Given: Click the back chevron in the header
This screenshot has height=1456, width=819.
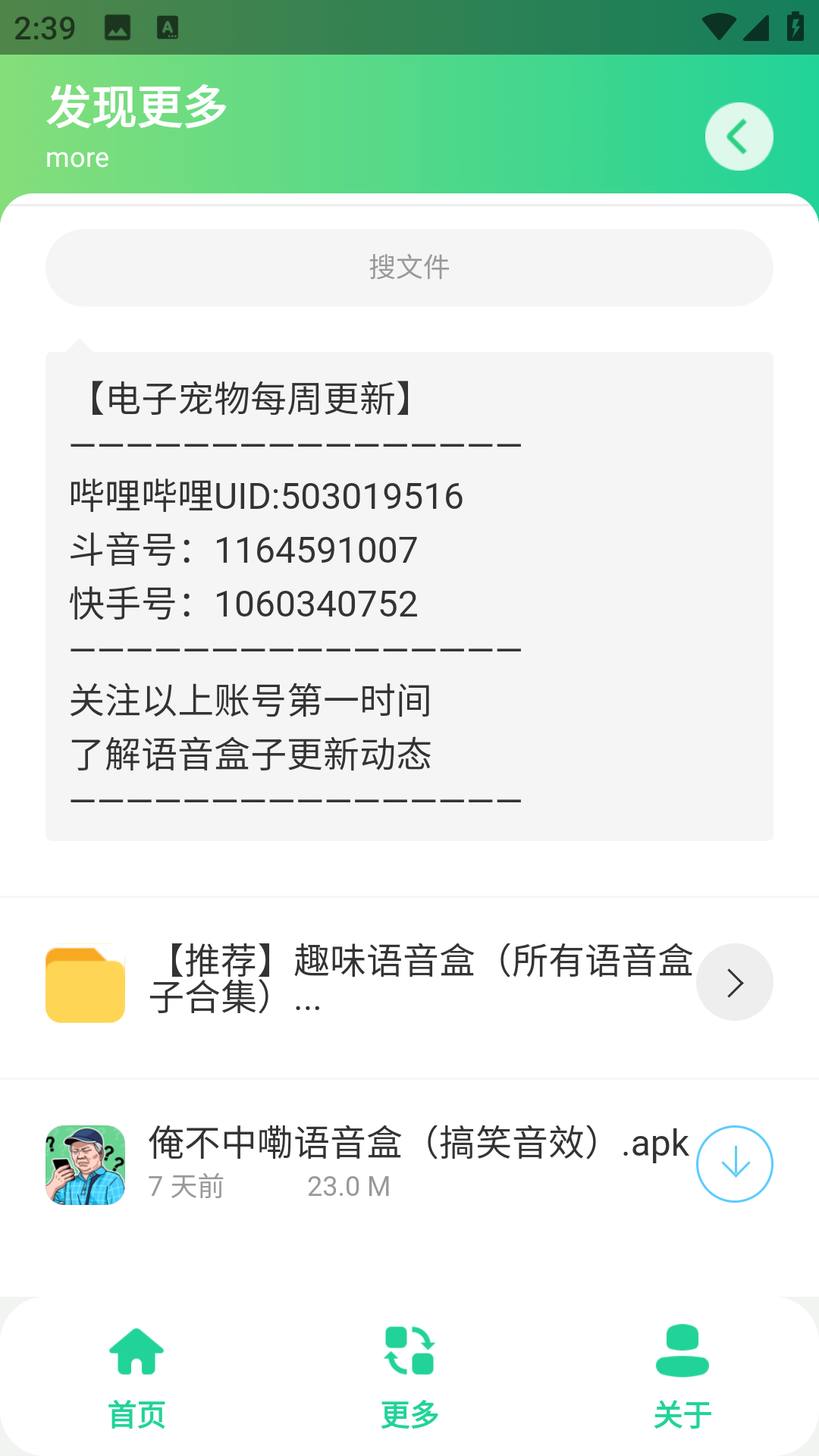Looking at the screenshot, I should (x=738, y=136).
